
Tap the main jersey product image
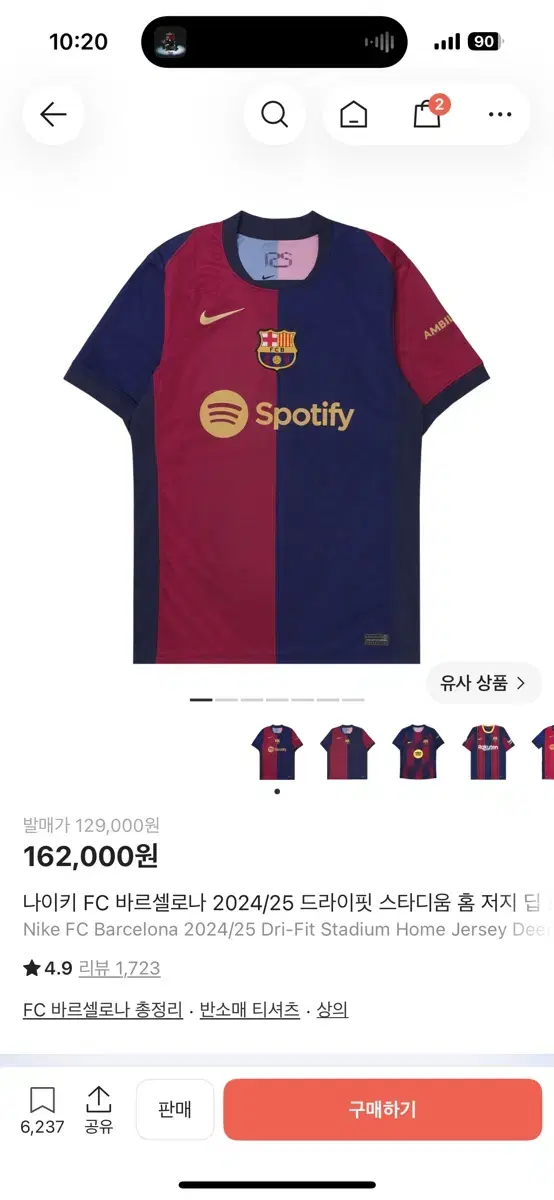(x=277, y=436)
